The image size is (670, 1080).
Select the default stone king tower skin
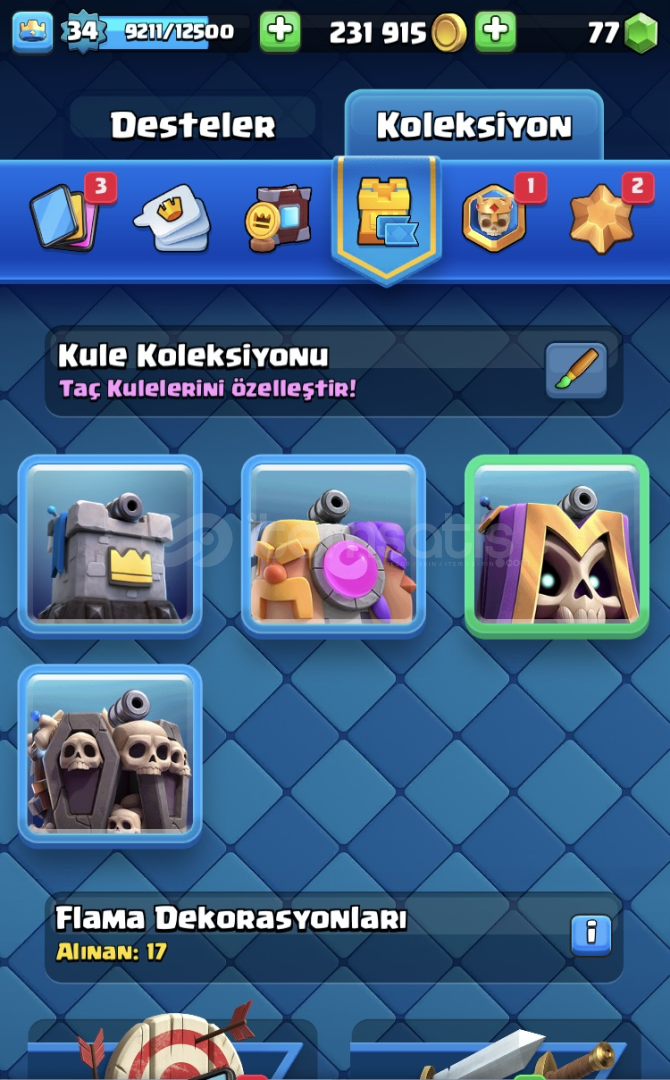tap(110, 546)
